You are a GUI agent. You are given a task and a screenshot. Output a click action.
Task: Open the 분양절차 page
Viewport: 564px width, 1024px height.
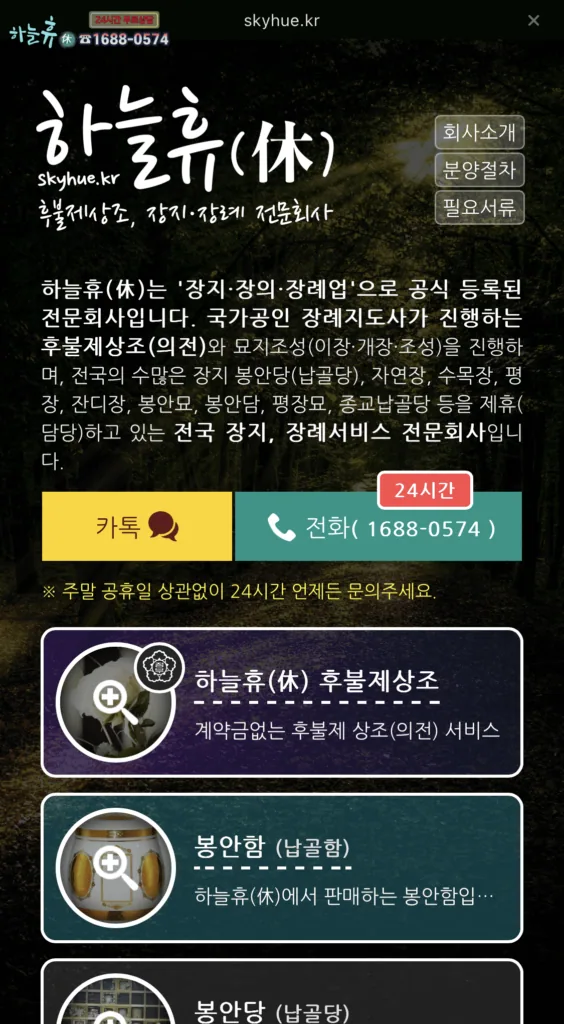pyautogui.click(x=480, y=170)
